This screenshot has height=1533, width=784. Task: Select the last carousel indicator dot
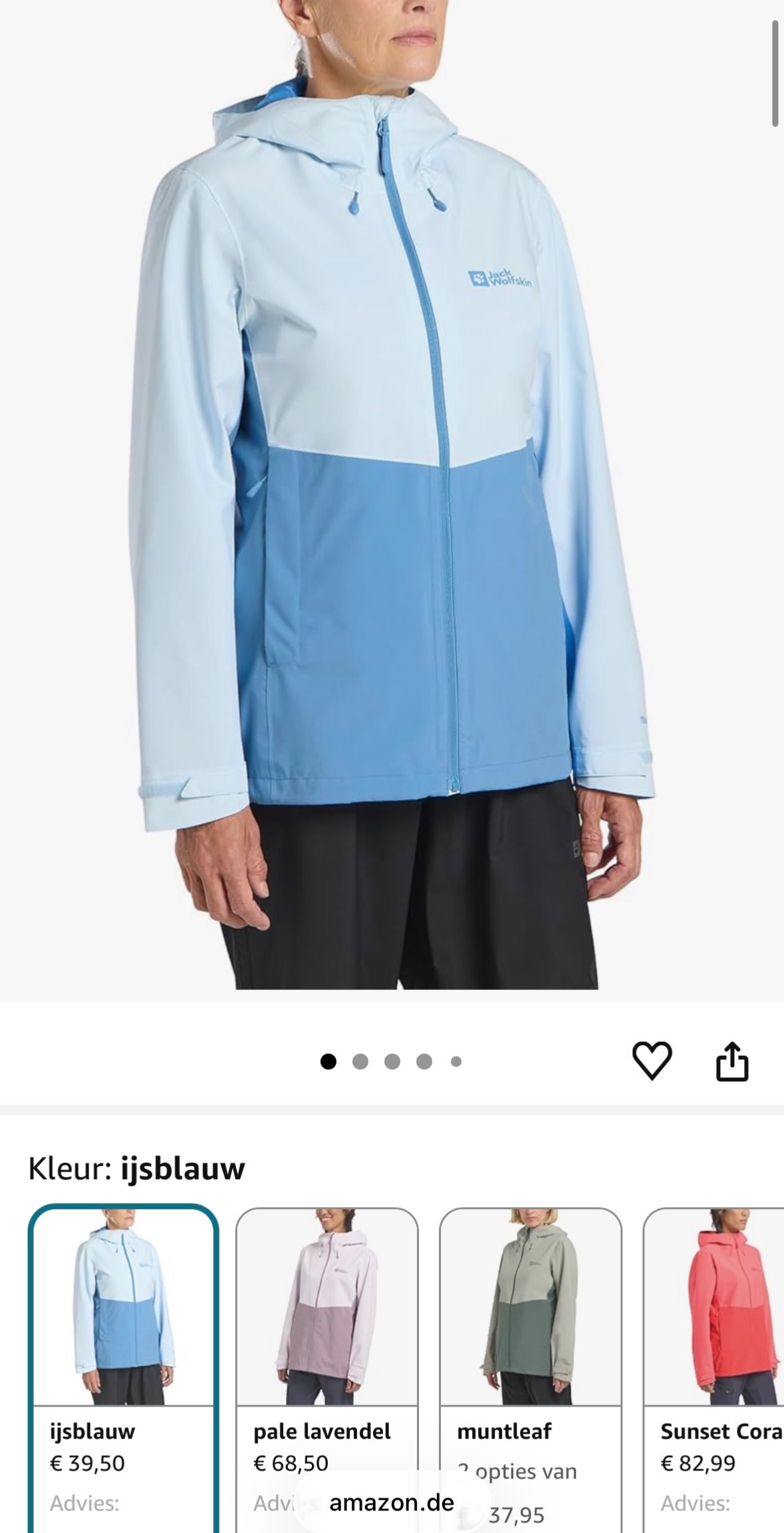[456, 1060]
